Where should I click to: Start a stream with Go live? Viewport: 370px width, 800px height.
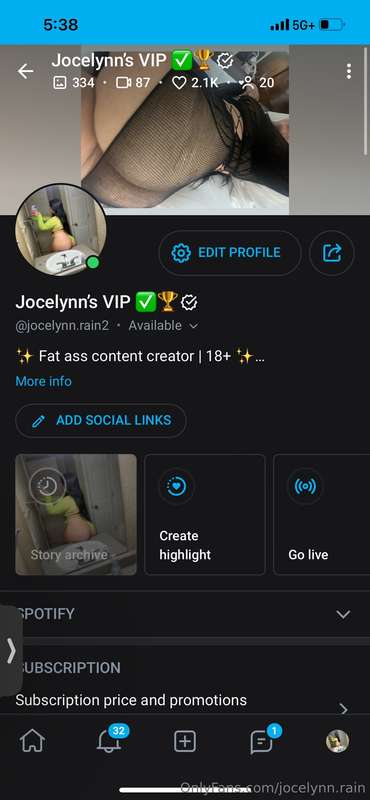322,514
